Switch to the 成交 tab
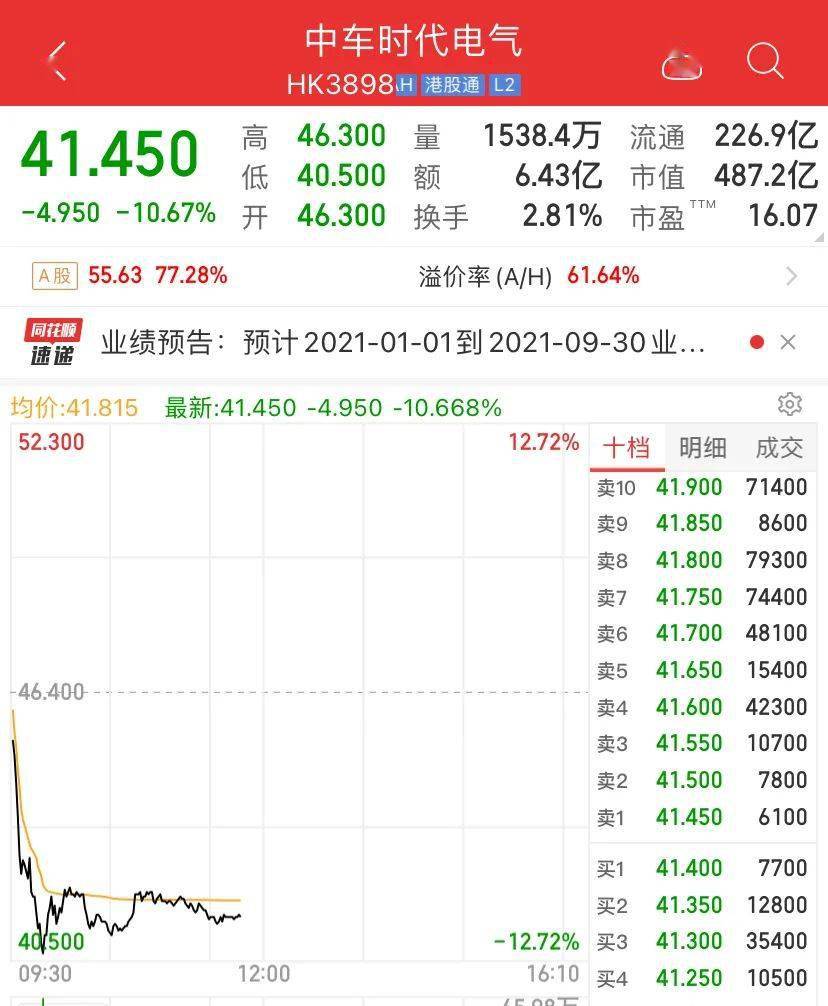828x1006 pixels. (x=779, y=448)
